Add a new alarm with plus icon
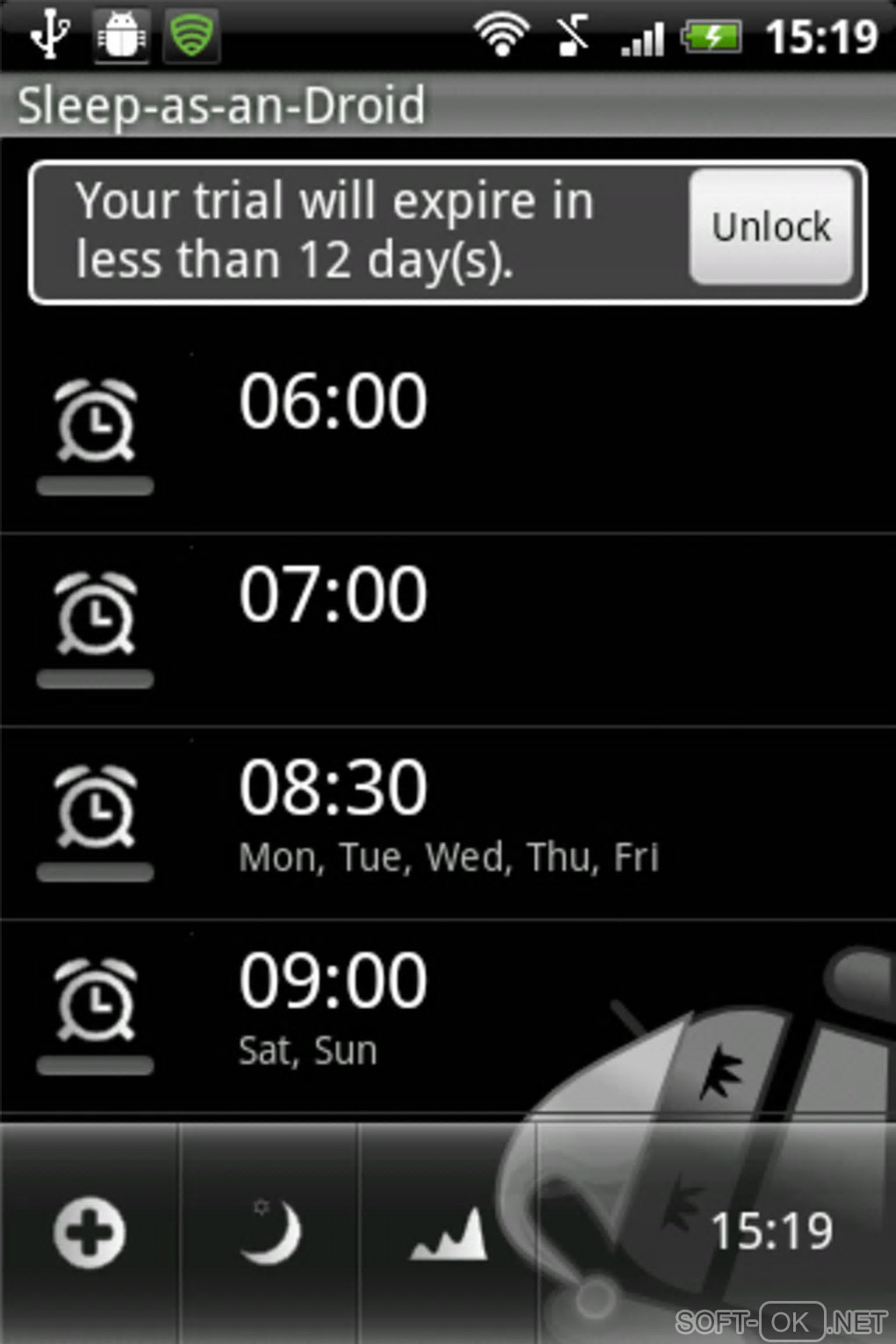Image resolution: width=896 pixels, height=1344 pixels. point(90,1232)
